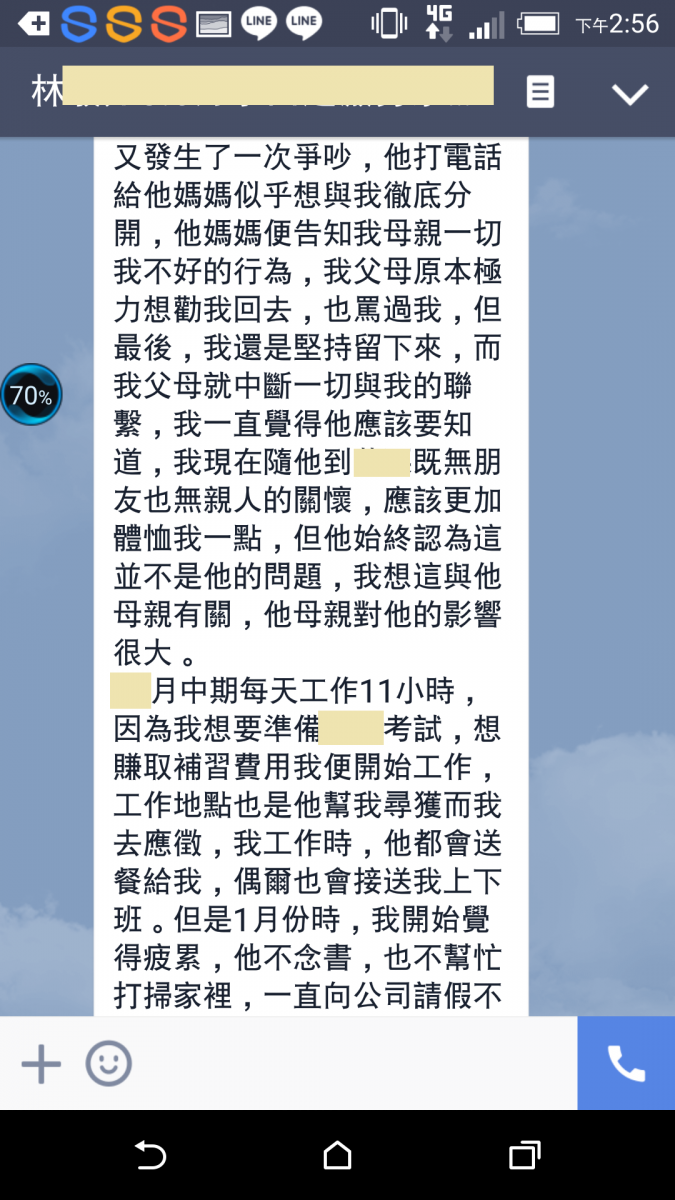Viewport: 675px width, 1200px height.
Task: Start a voice call
Action: (x=626, y=1064)
